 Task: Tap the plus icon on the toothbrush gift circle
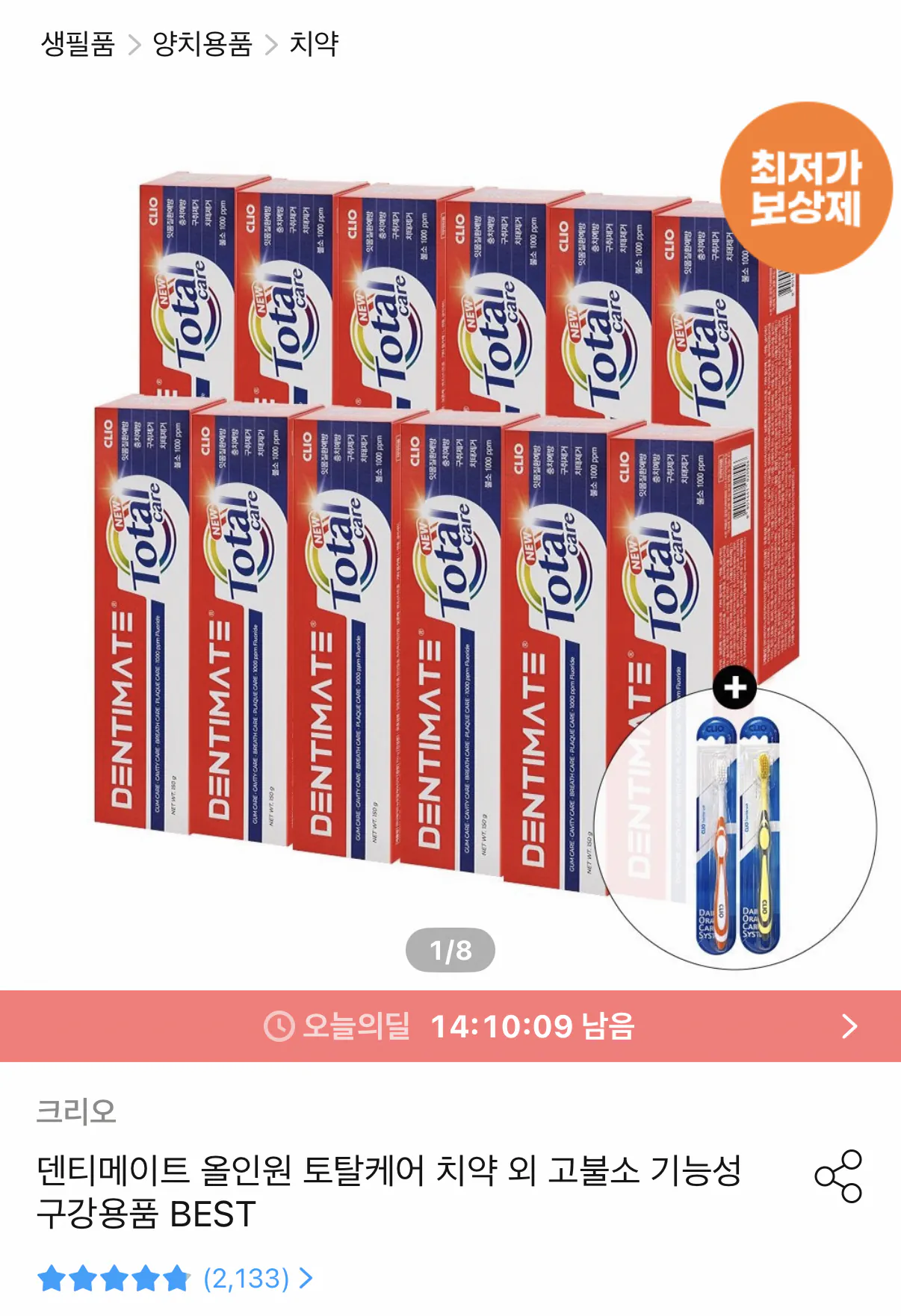pyautogui.click(x=736, y=689)
